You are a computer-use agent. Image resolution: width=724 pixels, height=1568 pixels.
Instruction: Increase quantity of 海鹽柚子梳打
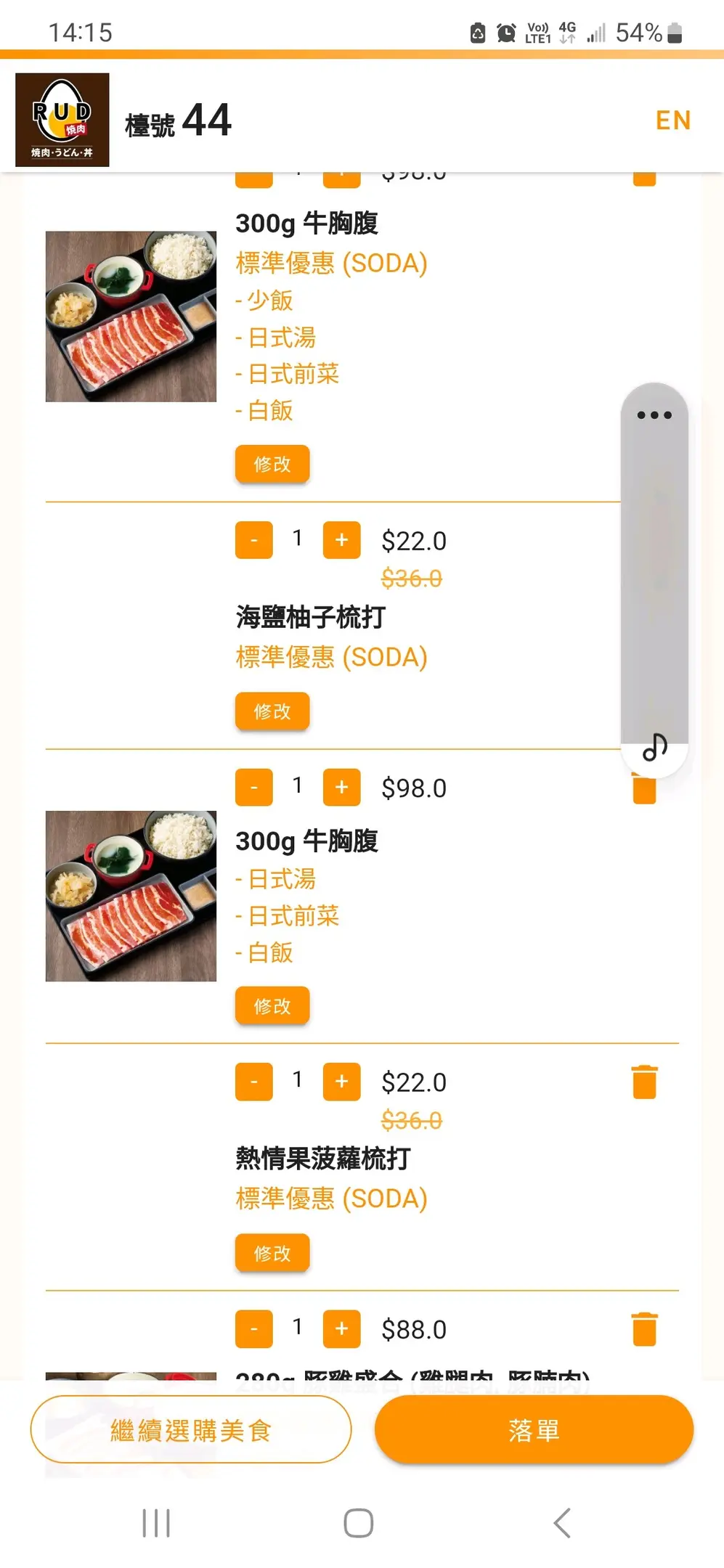click(x=341, y=539)
